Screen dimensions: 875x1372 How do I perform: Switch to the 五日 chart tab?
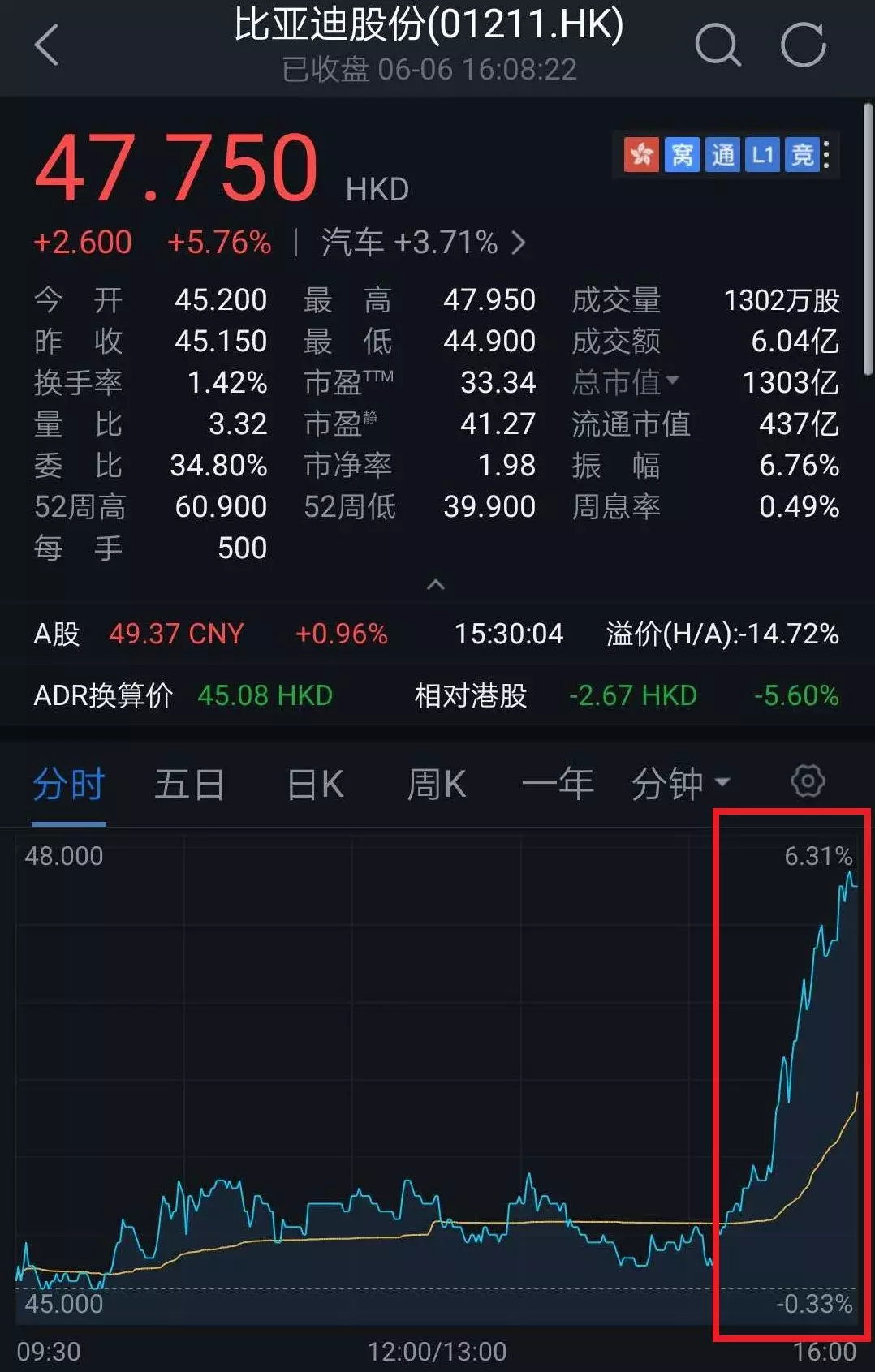tap(189, 785)
